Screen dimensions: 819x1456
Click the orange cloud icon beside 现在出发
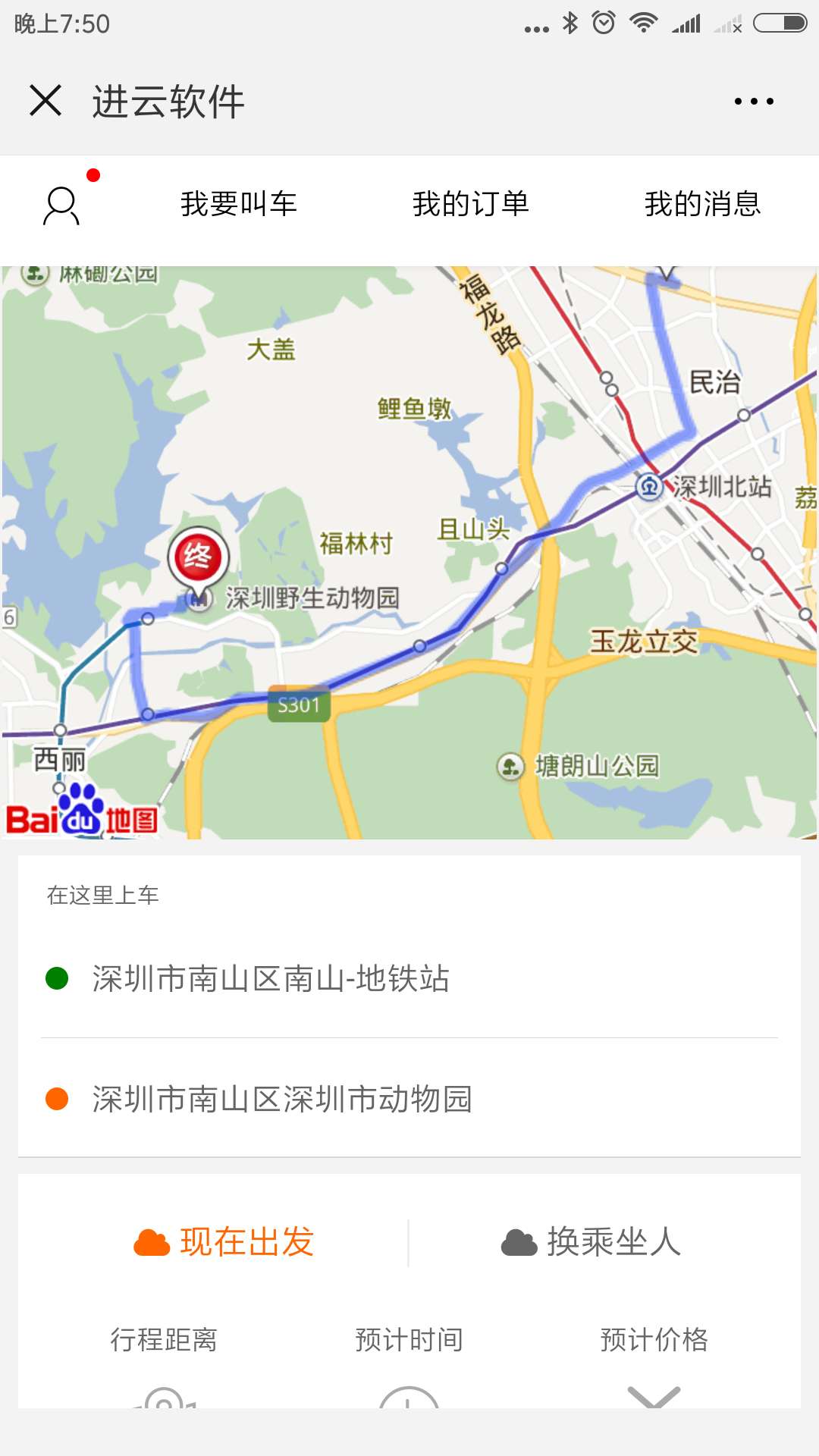coord(152,1241)
